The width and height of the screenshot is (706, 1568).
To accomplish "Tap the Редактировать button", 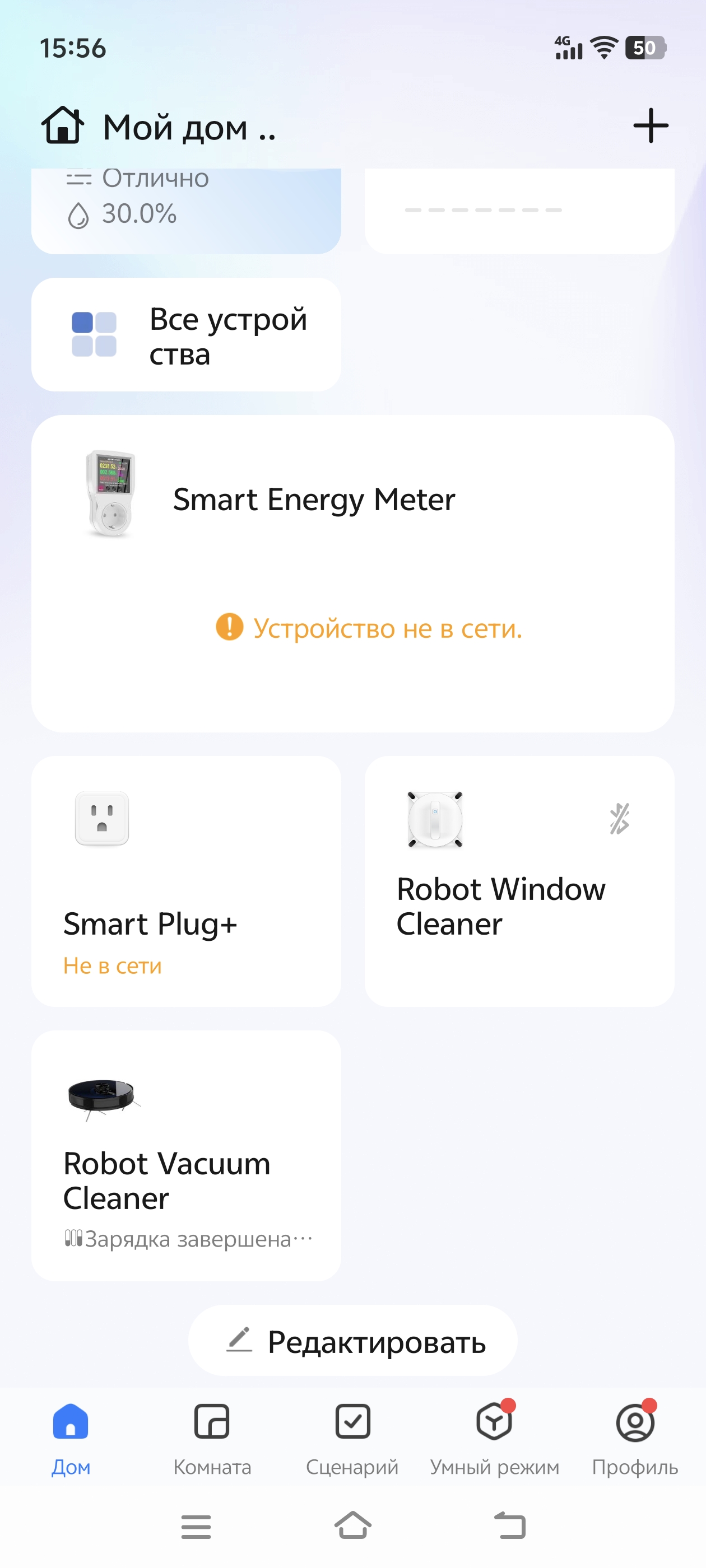I will click(x=352, y=1341).
